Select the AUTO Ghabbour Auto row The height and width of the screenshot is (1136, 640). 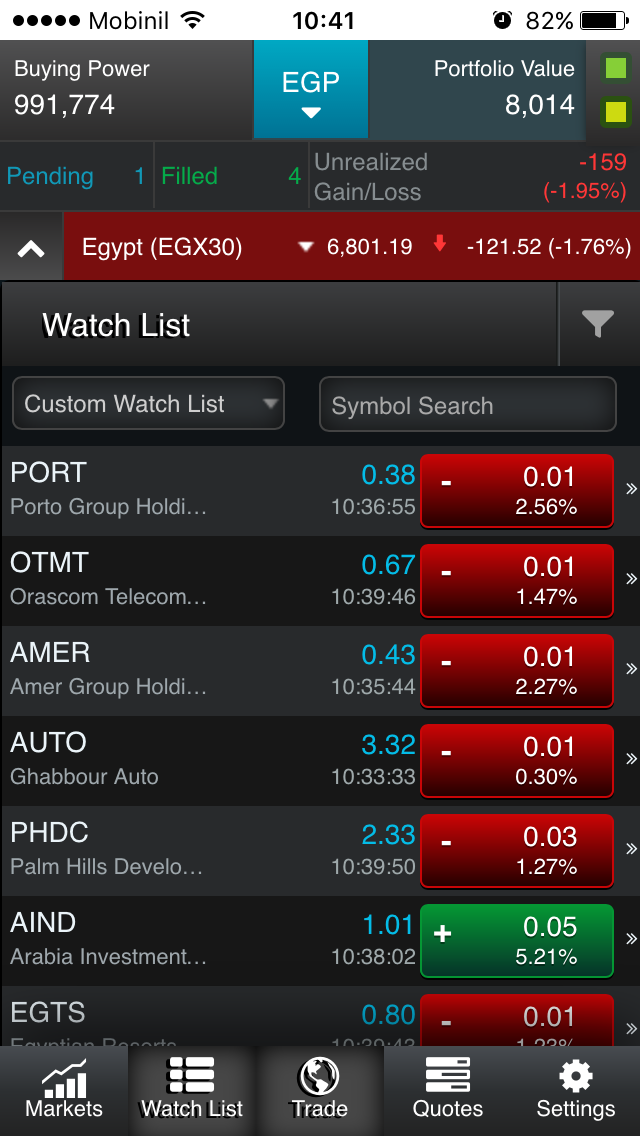200,760
